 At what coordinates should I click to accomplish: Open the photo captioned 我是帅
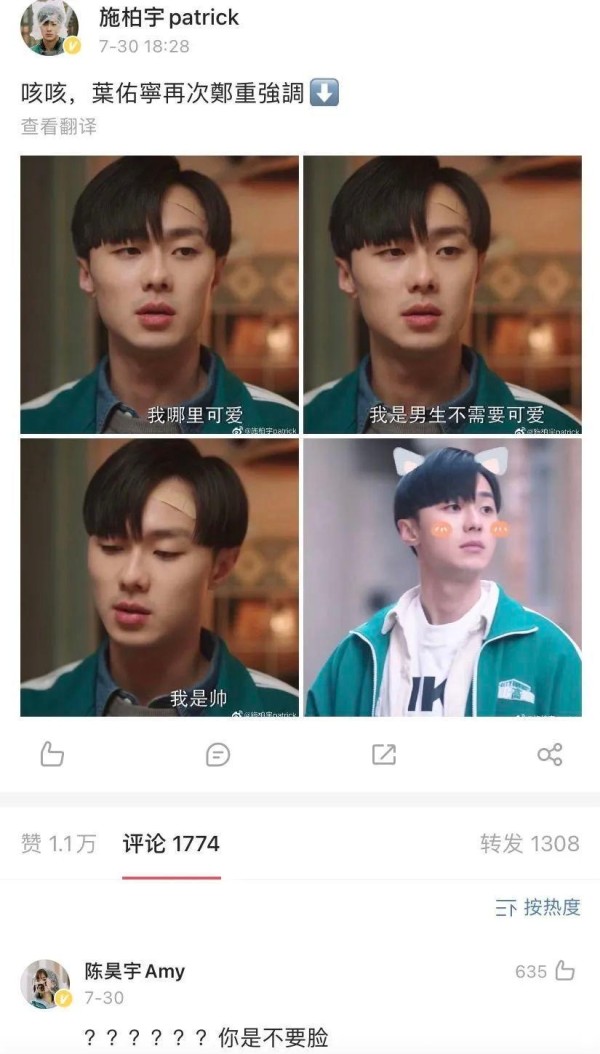coord(160,577)
